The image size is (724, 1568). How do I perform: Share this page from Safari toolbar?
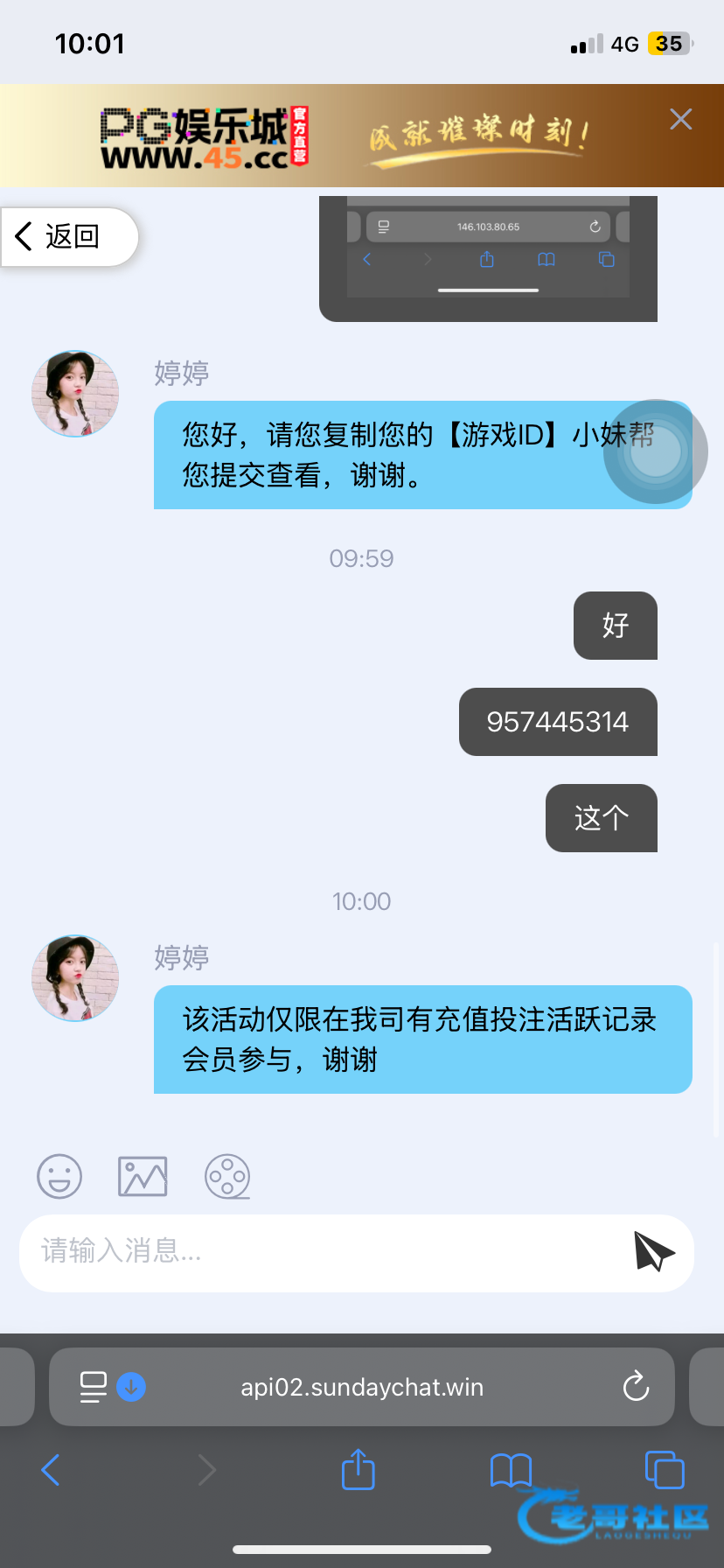(358, 1470)
